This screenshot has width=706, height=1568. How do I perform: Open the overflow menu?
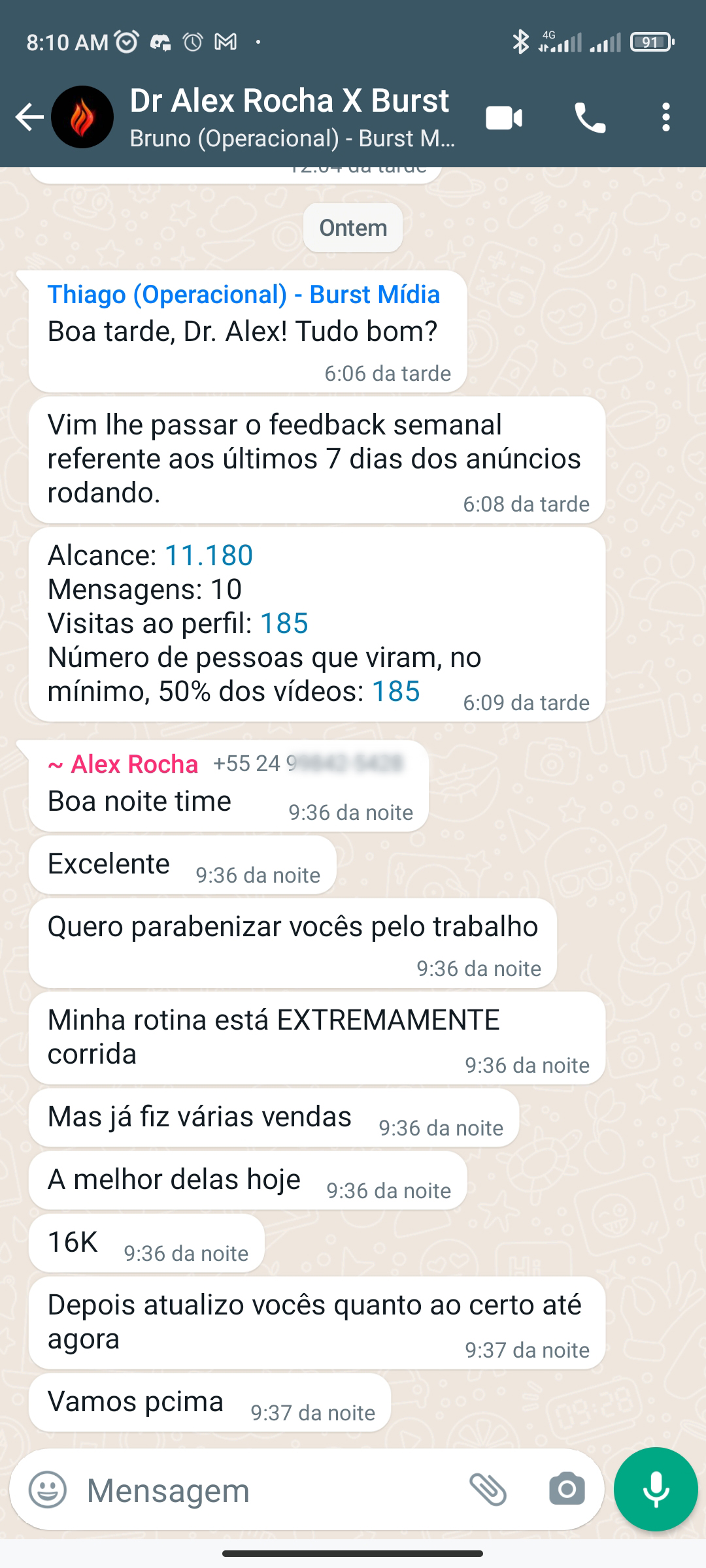coord(665,118)
